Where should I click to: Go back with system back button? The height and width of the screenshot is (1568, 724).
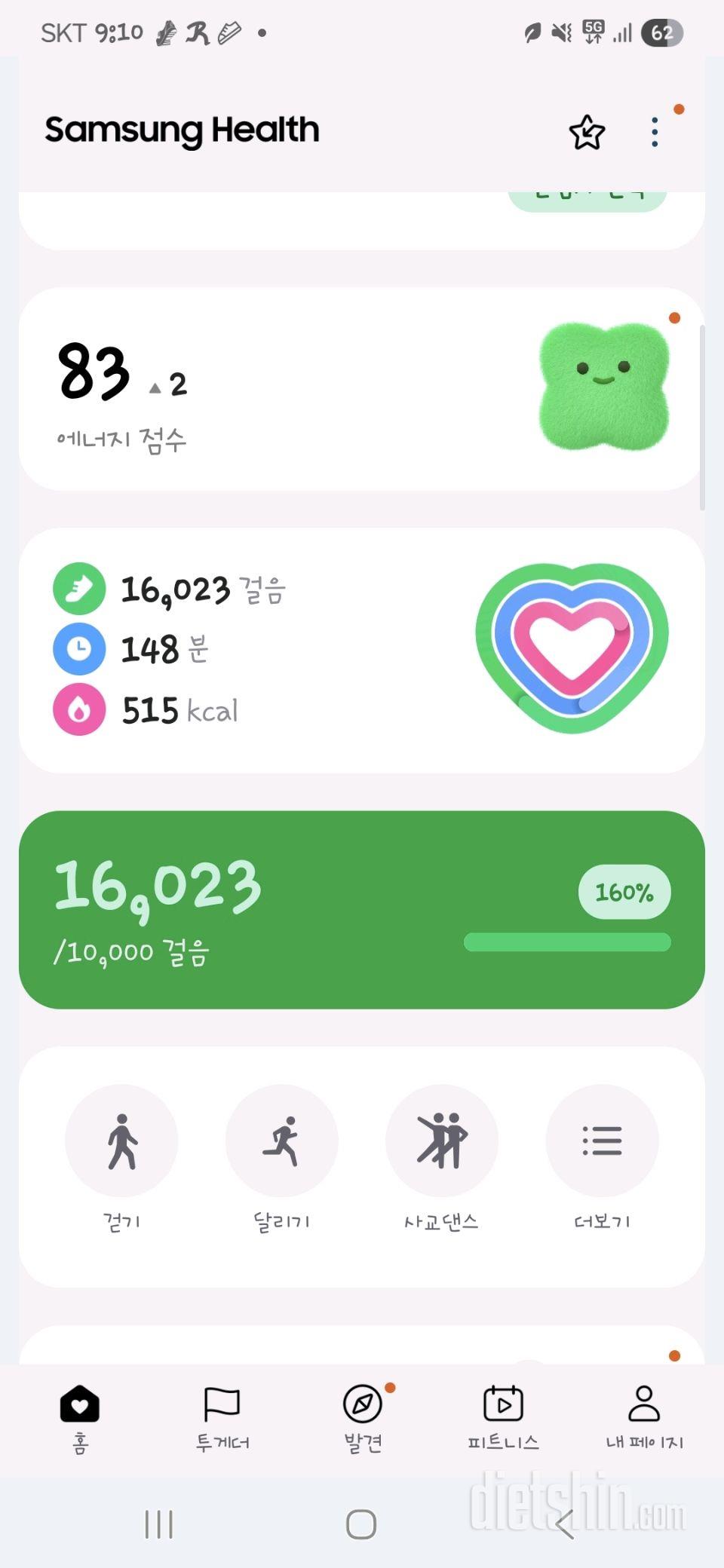[x=564, y=1524]
